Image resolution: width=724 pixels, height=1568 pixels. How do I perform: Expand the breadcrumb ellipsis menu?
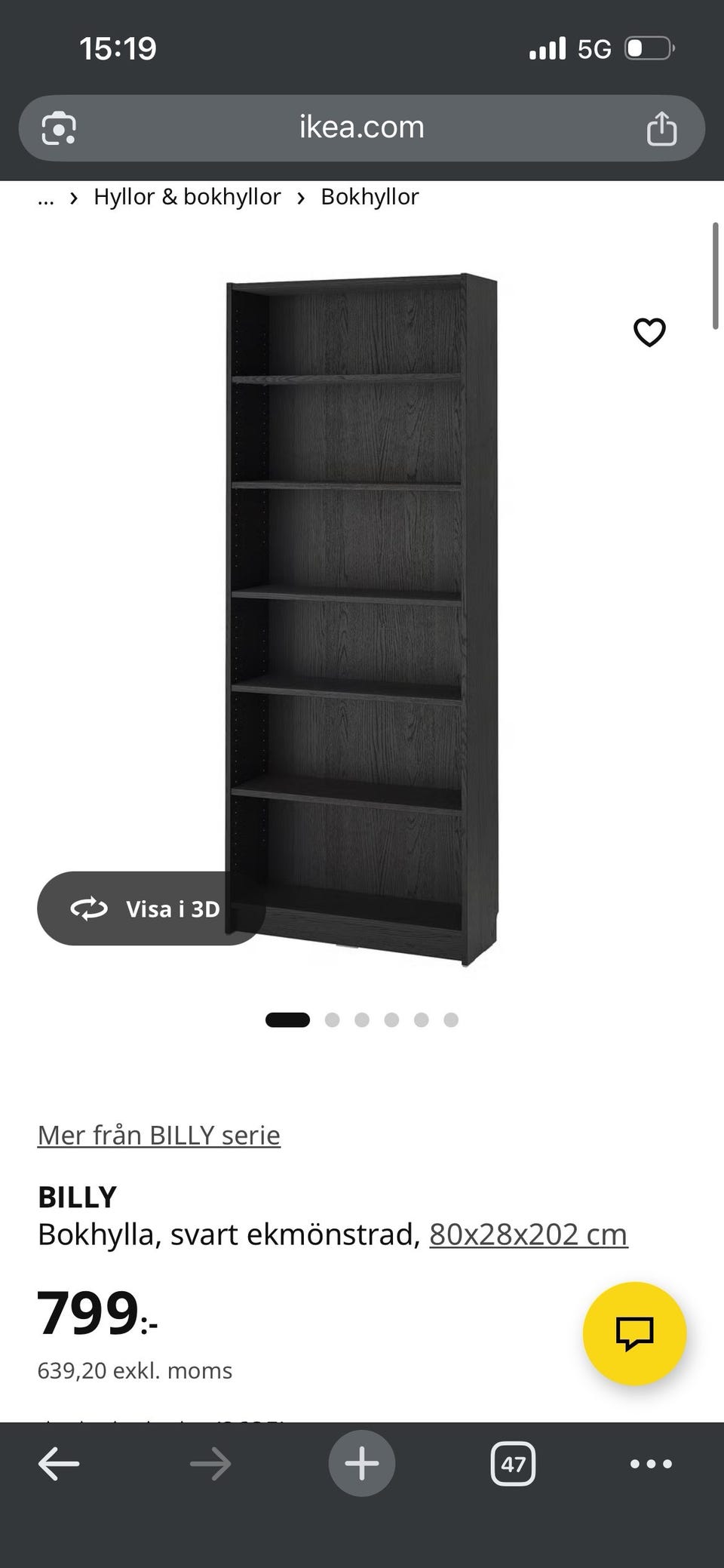(45, 198)
